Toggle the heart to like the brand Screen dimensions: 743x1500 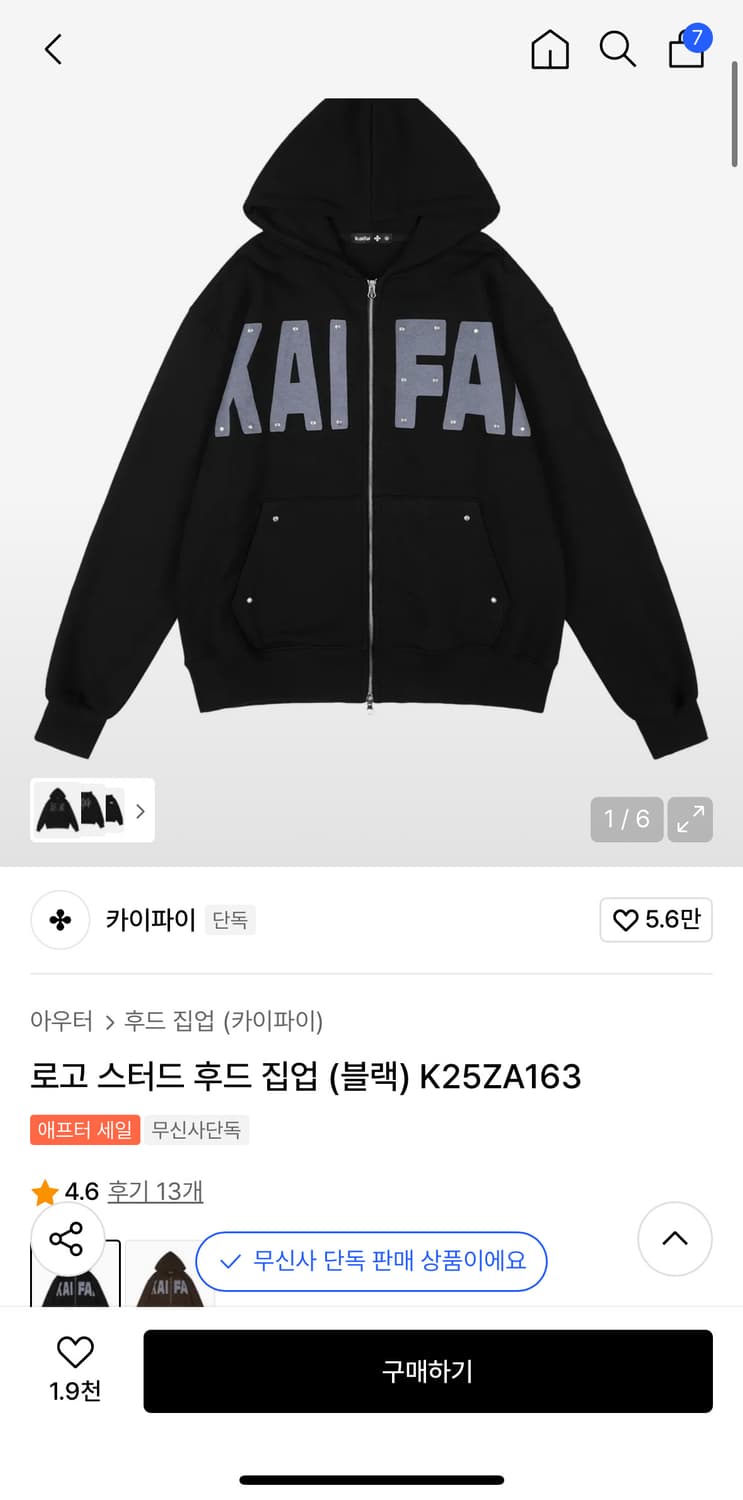(624, 920)
